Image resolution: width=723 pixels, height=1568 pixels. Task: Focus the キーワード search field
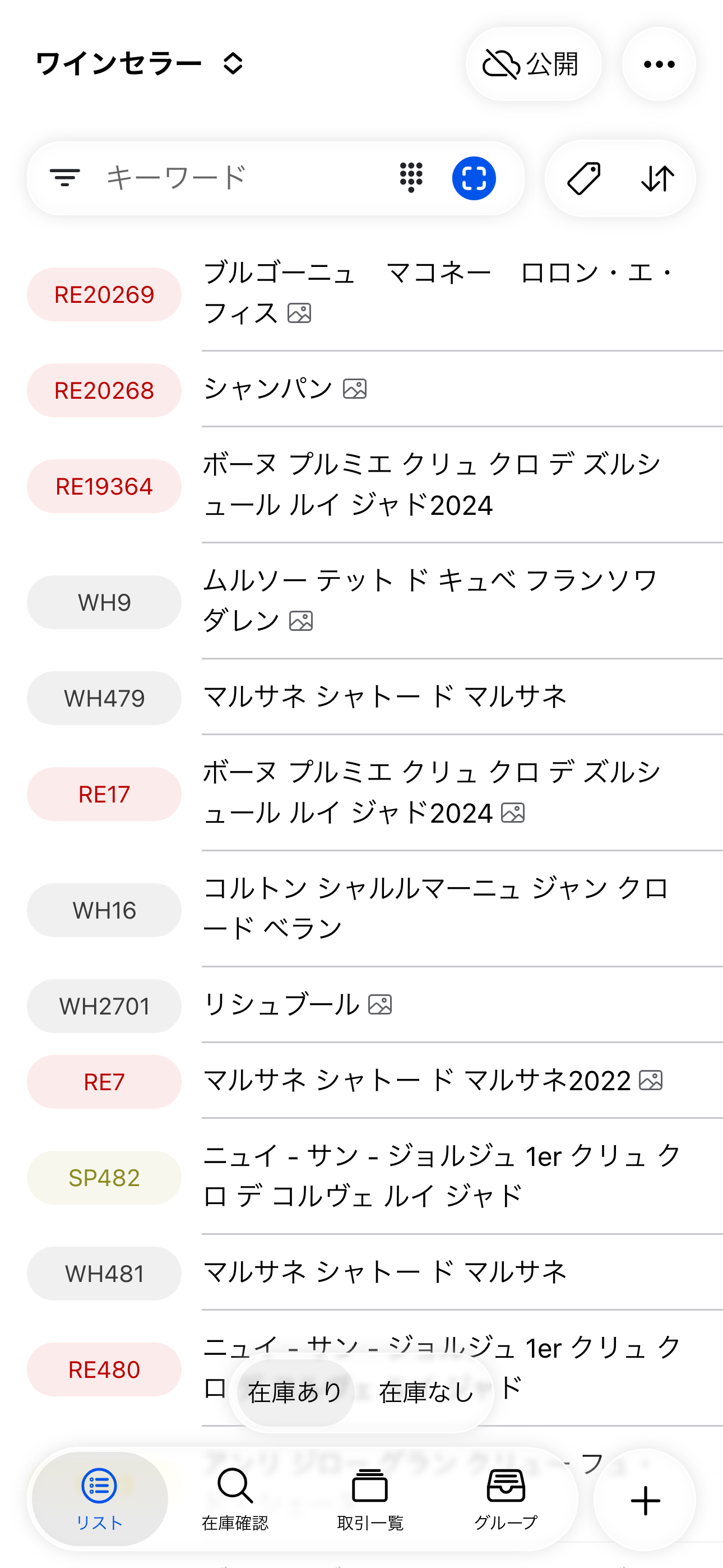[243, 178]
